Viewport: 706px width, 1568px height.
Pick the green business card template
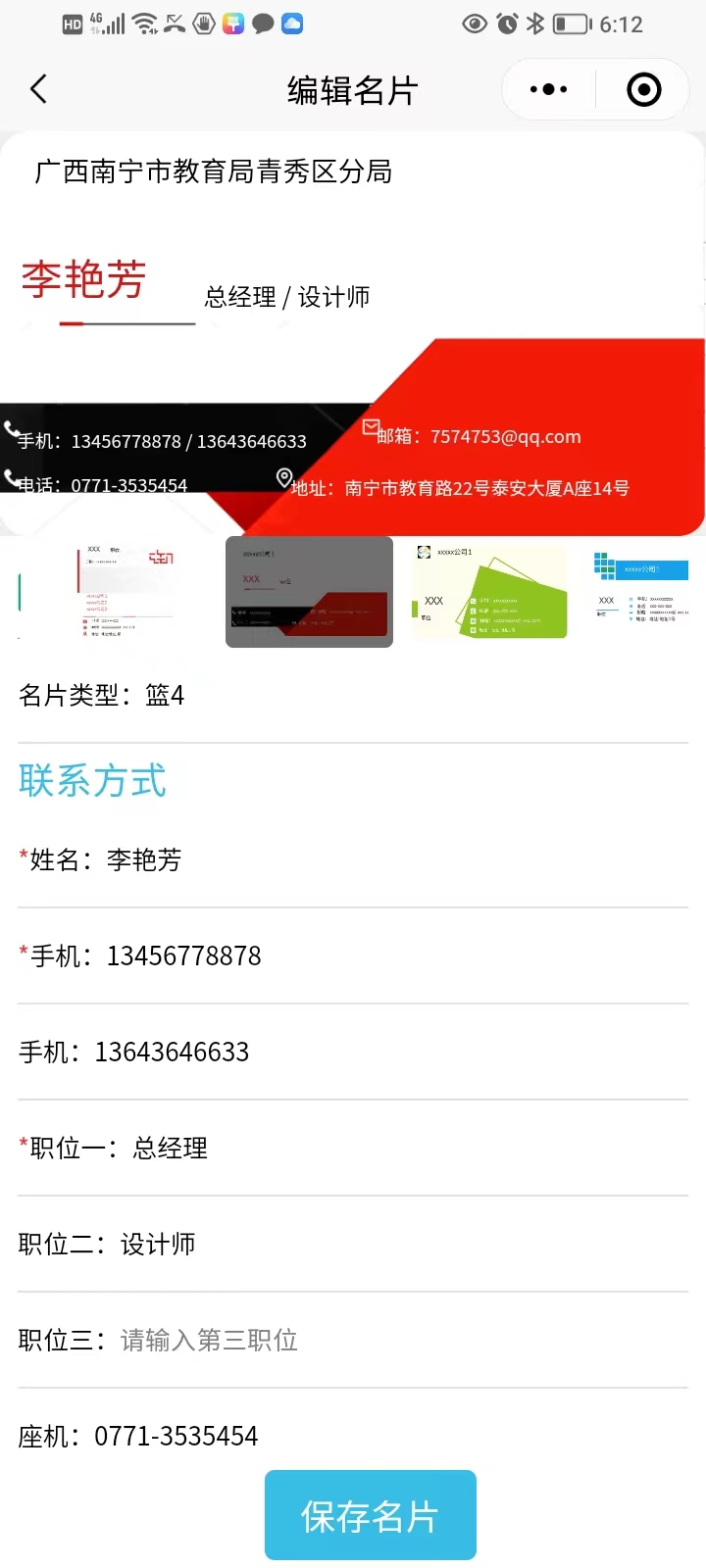[489, 592]
